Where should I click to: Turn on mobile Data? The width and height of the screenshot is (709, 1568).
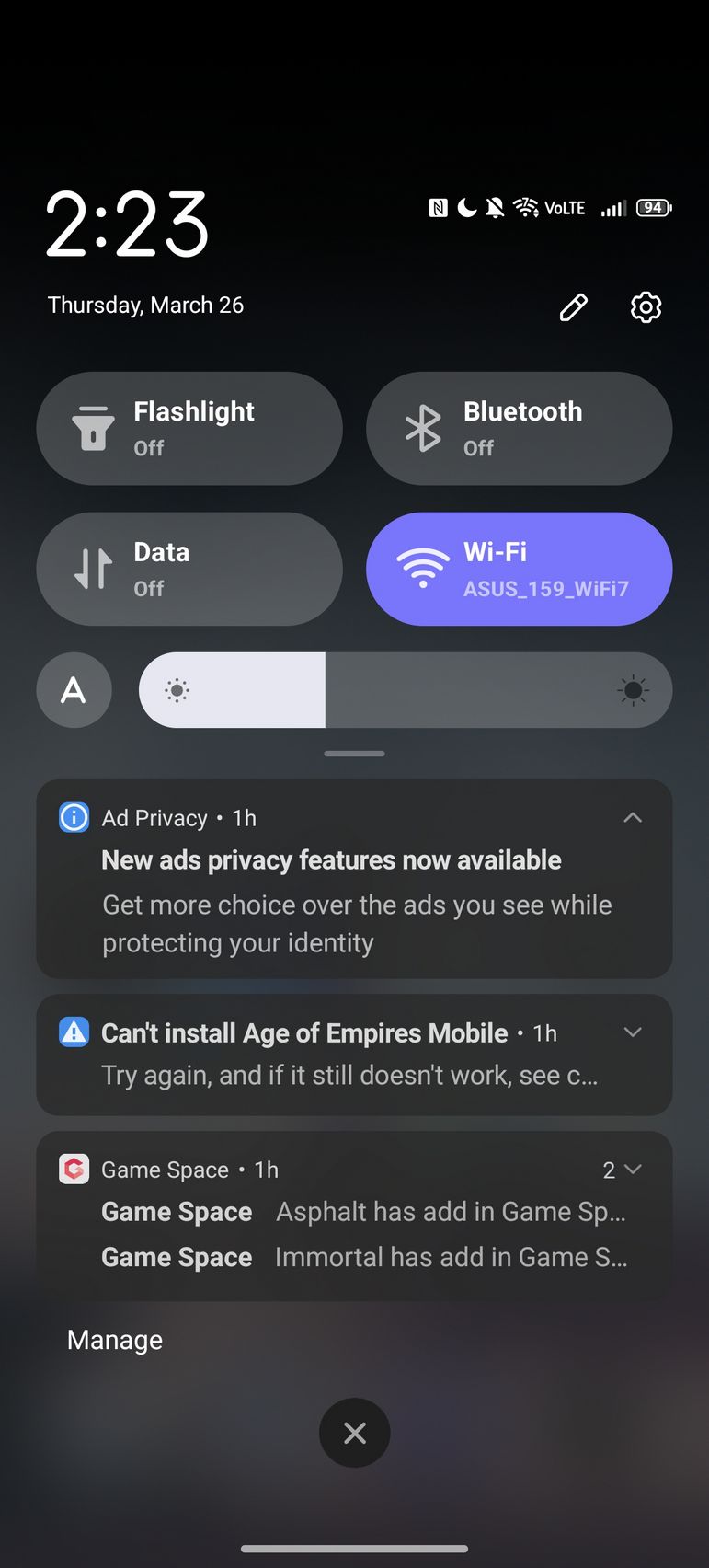189,570
